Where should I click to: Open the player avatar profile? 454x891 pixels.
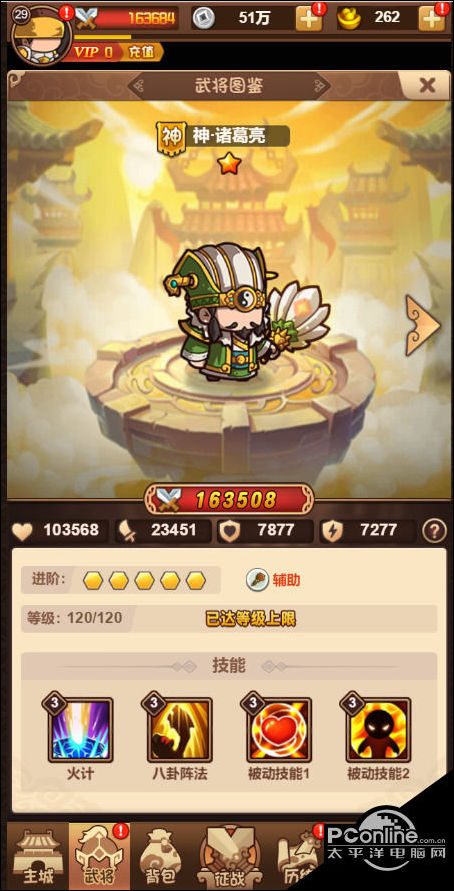(40, 35)
